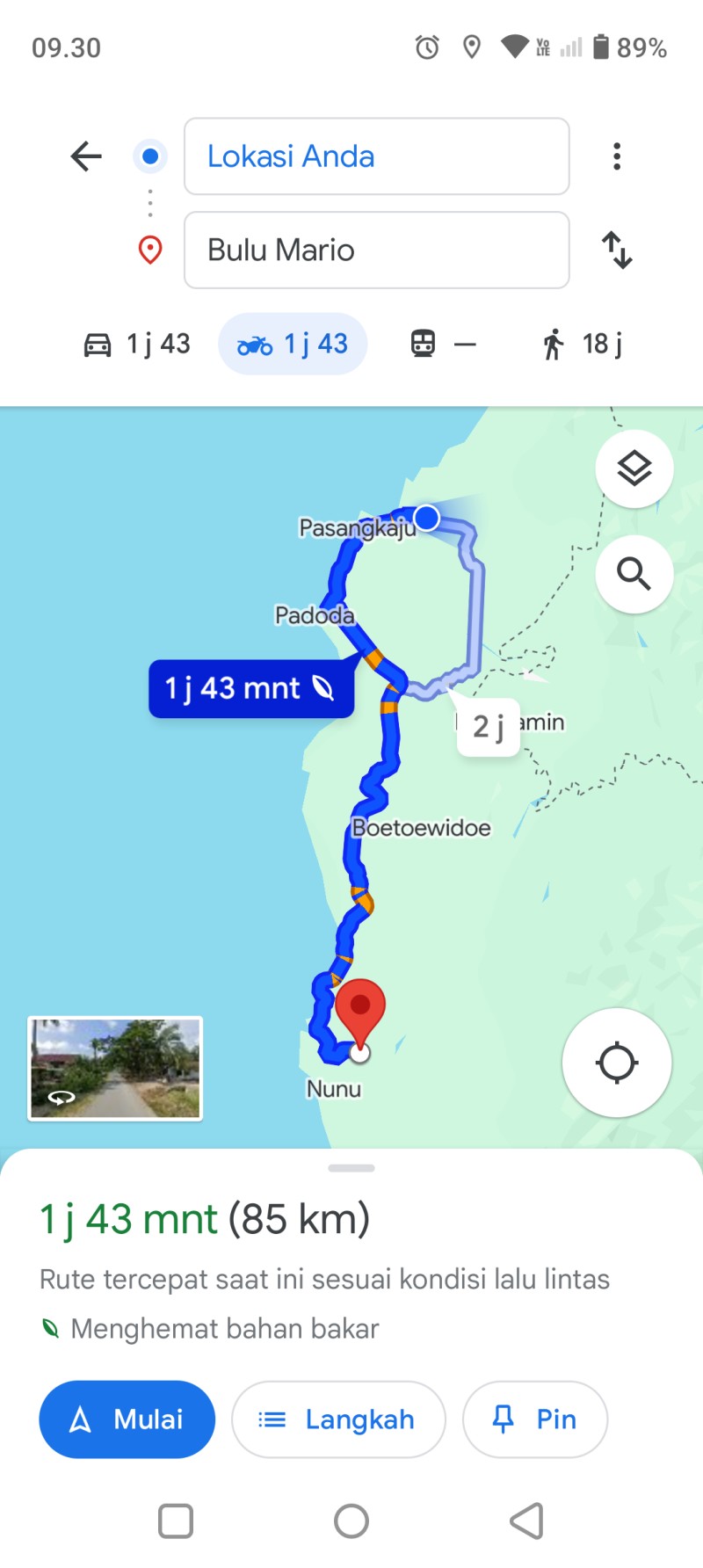The width and height of the screenshot is (703, 1568).
Task: Center the map on my location
Action: pyautogui.click(x=617, y=1063)
